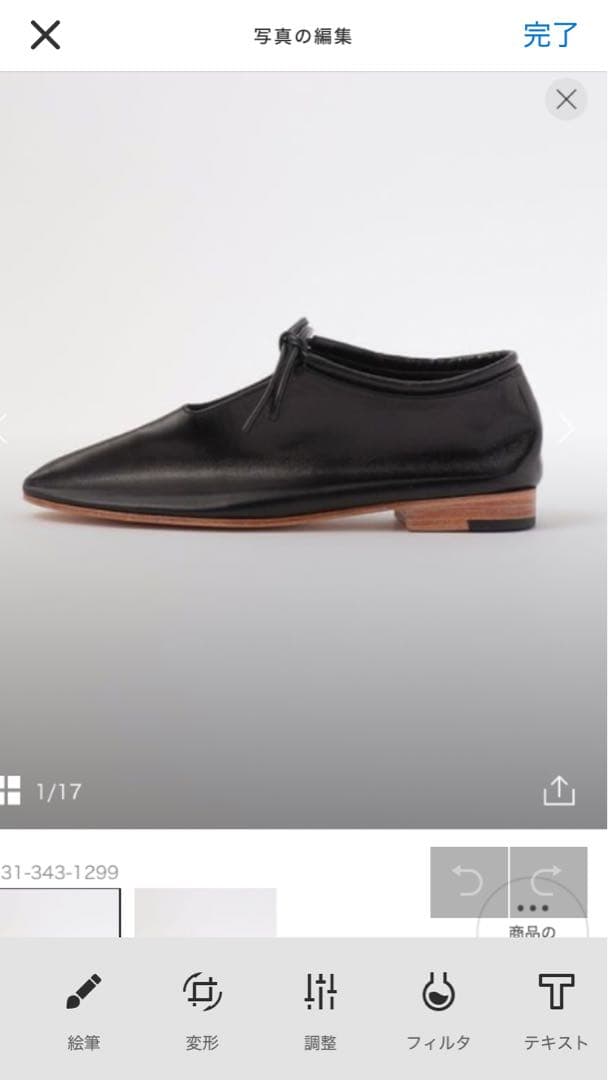
Task: Tap 完了 to finish editing
Action: point(550,35)
